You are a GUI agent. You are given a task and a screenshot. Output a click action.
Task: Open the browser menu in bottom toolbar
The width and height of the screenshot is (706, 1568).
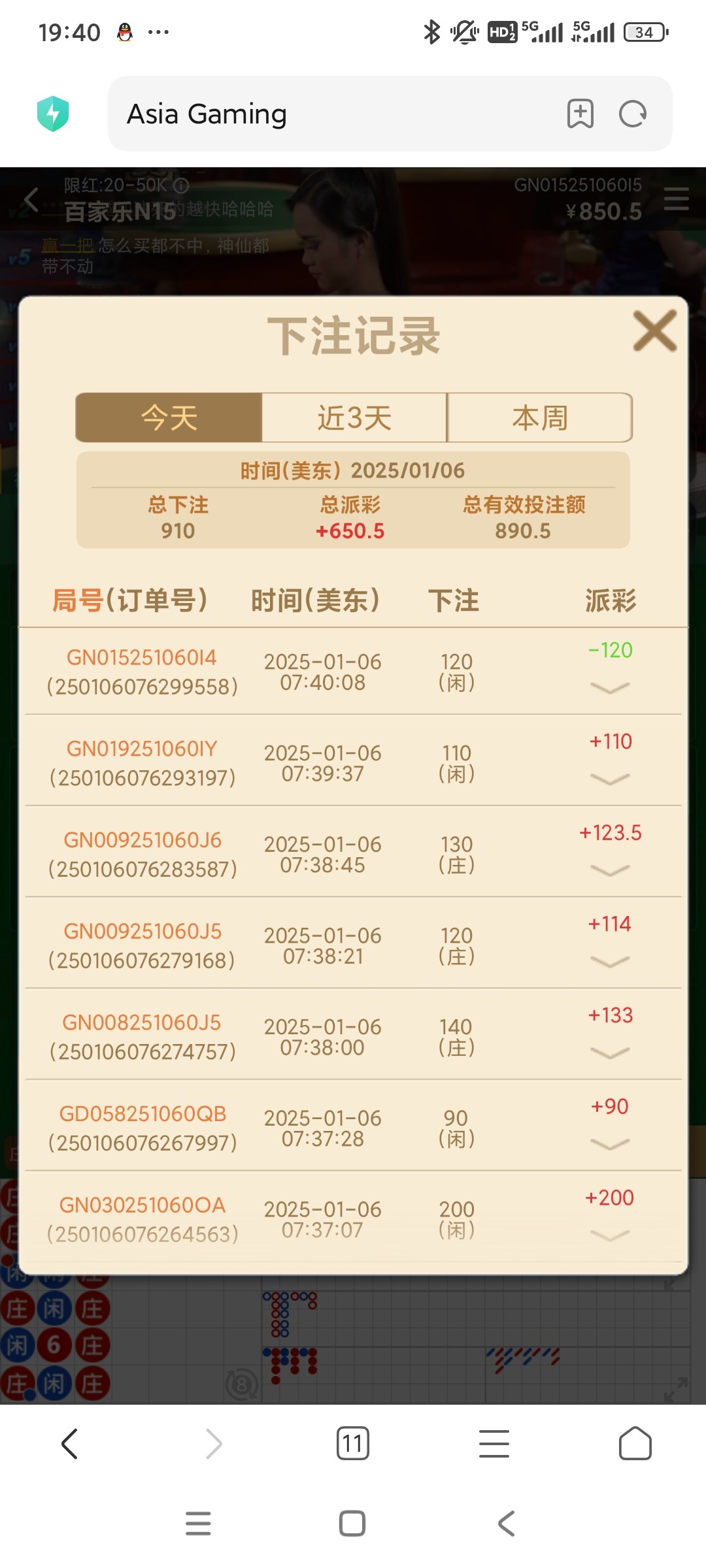pos(494,1443)
